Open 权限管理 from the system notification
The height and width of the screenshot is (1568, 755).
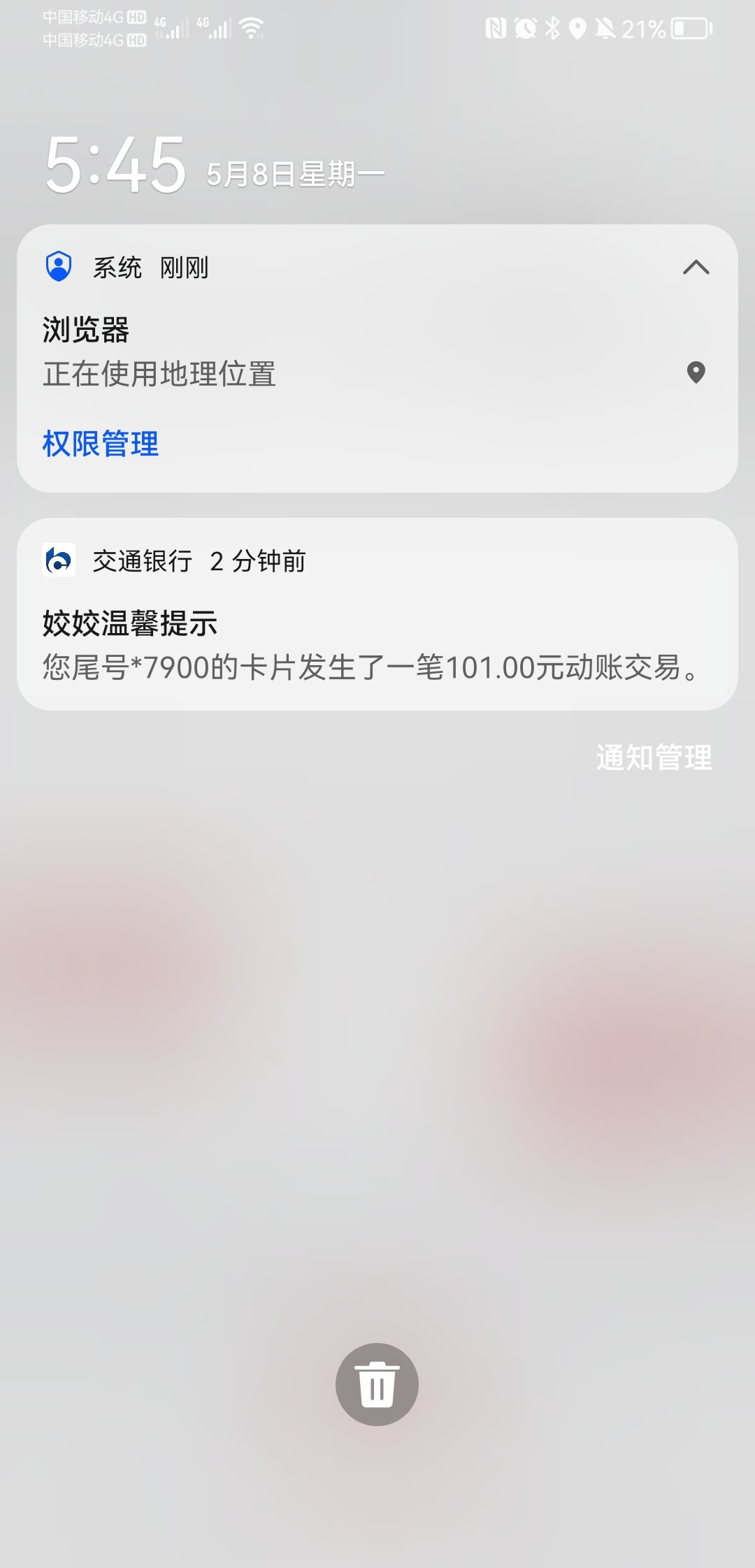100,443
